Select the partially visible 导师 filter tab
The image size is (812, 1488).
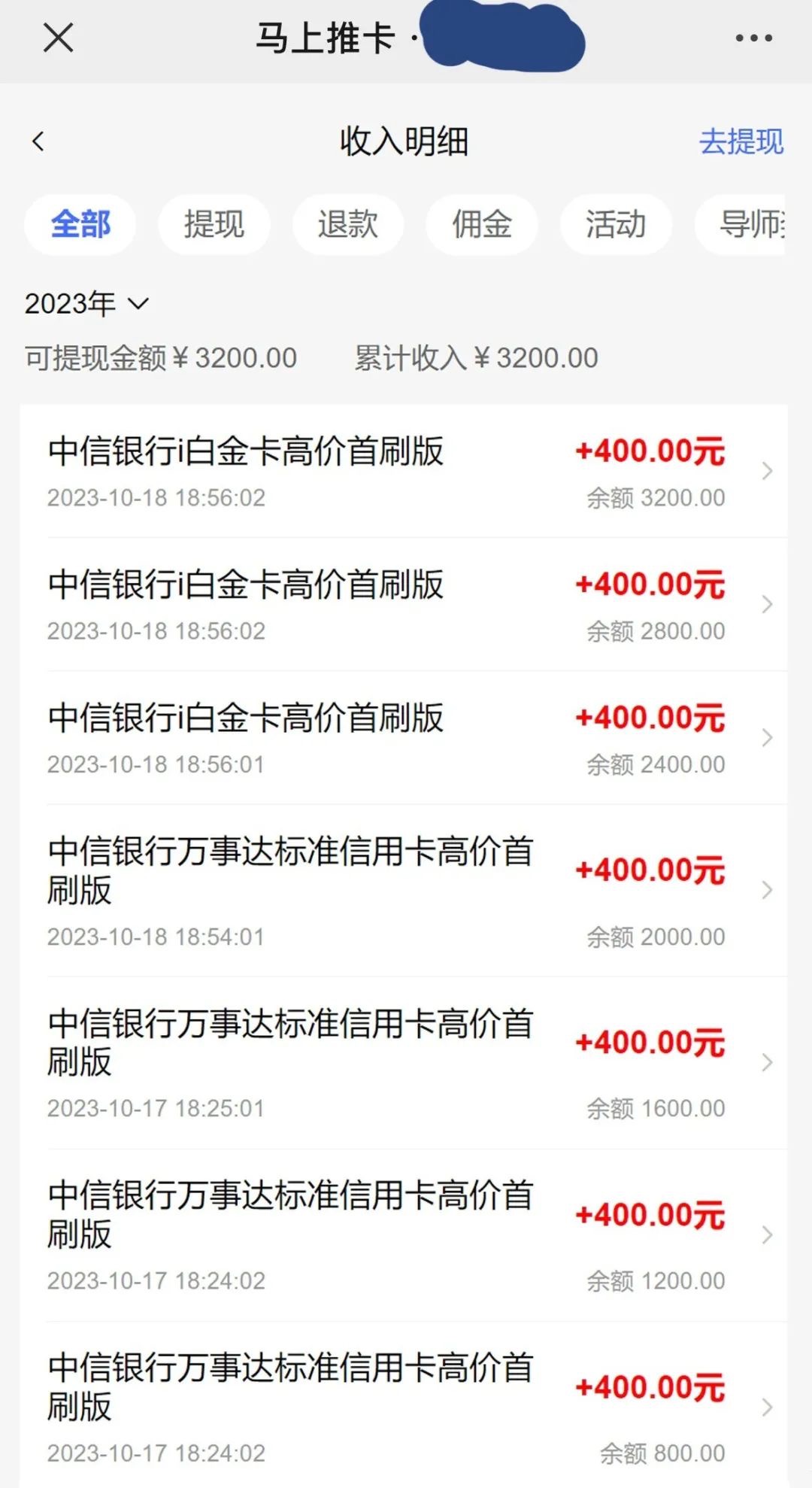[748, 225]
